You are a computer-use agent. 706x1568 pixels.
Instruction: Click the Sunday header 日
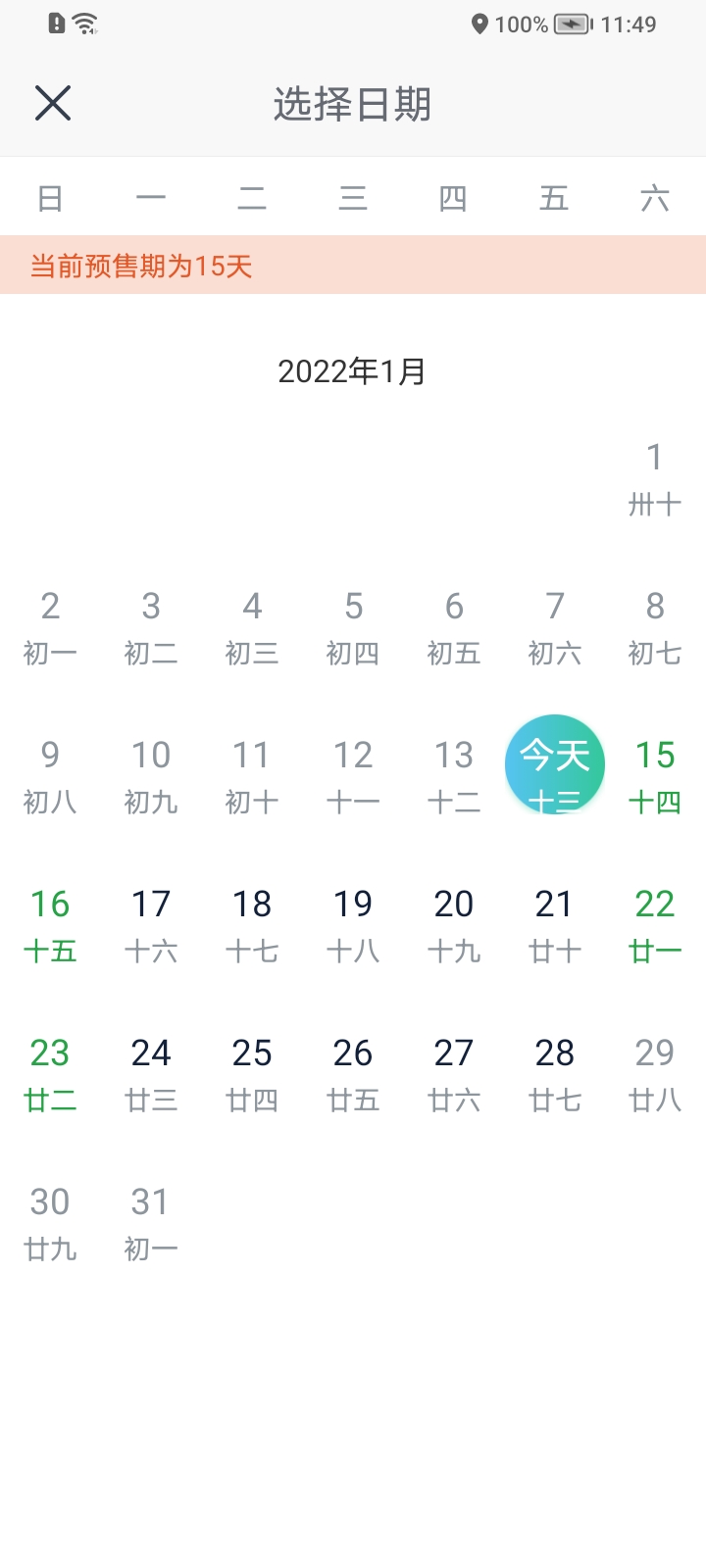[x=50, y=197]
